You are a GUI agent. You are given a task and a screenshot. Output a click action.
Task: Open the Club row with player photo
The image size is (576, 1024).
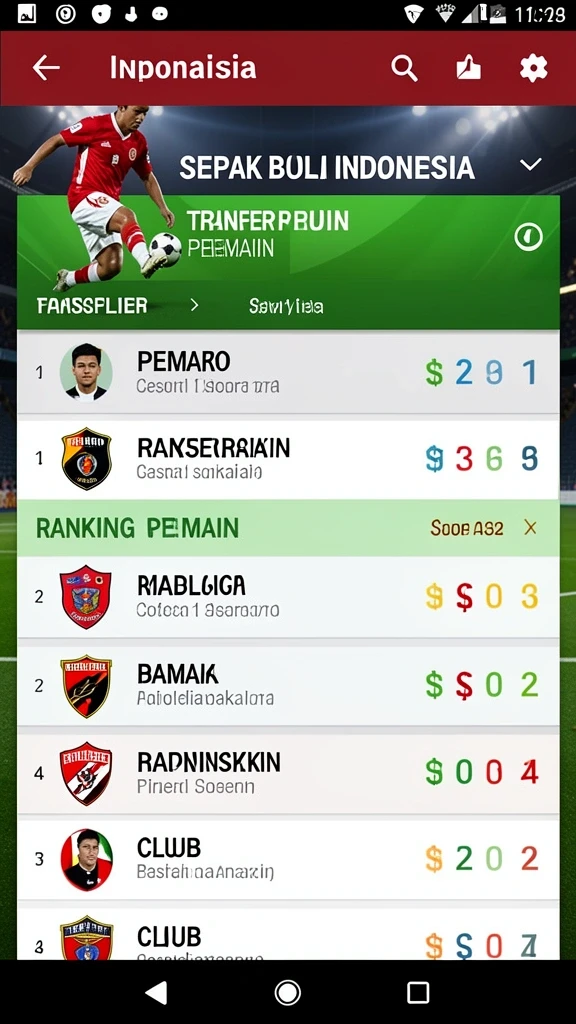pos(288,860)
